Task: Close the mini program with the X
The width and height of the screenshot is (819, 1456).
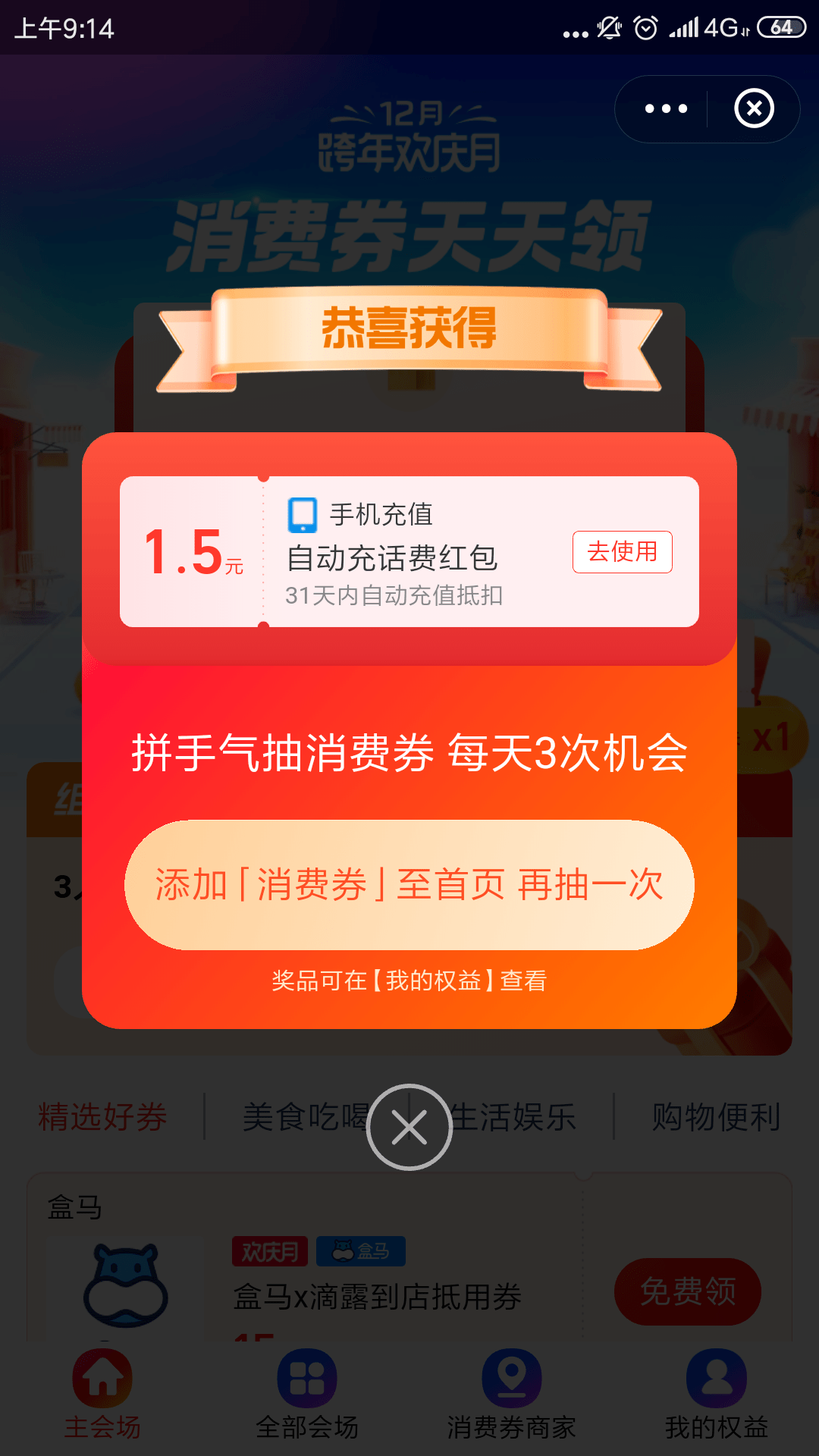Action: coord(754,108)
